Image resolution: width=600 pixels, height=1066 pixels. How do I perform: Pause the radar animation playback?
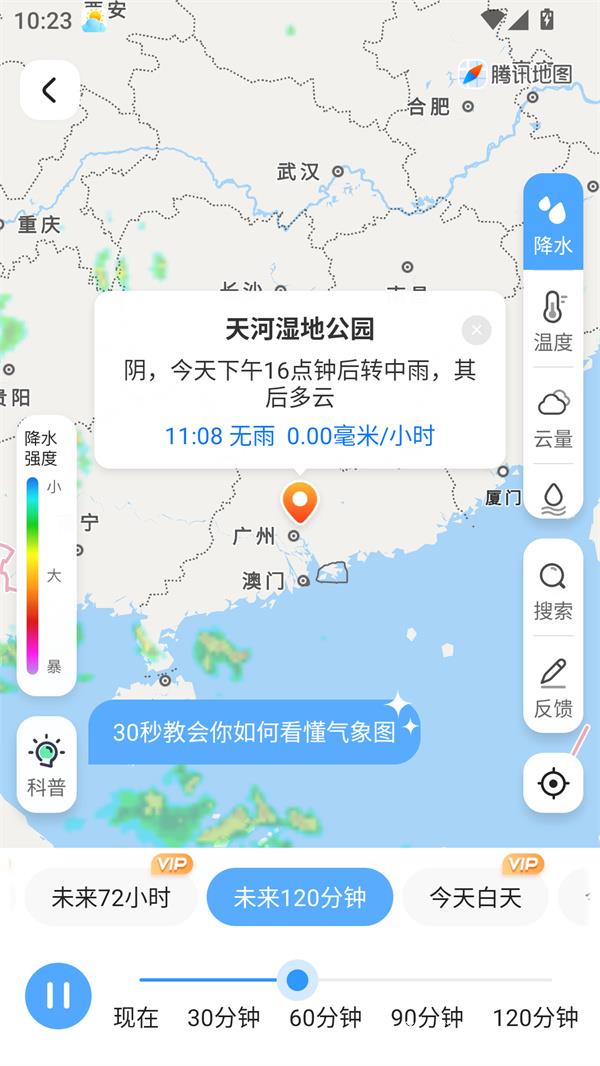tap(58, 995)
